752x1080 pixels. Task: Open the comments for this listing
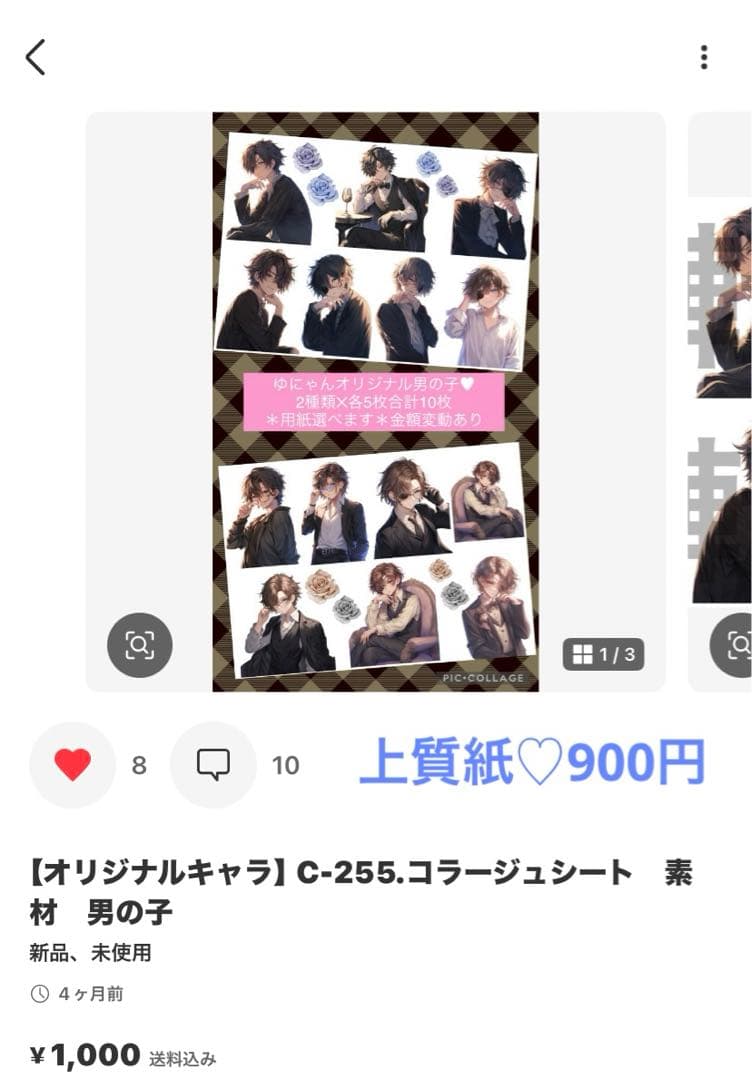pos(213,765)
